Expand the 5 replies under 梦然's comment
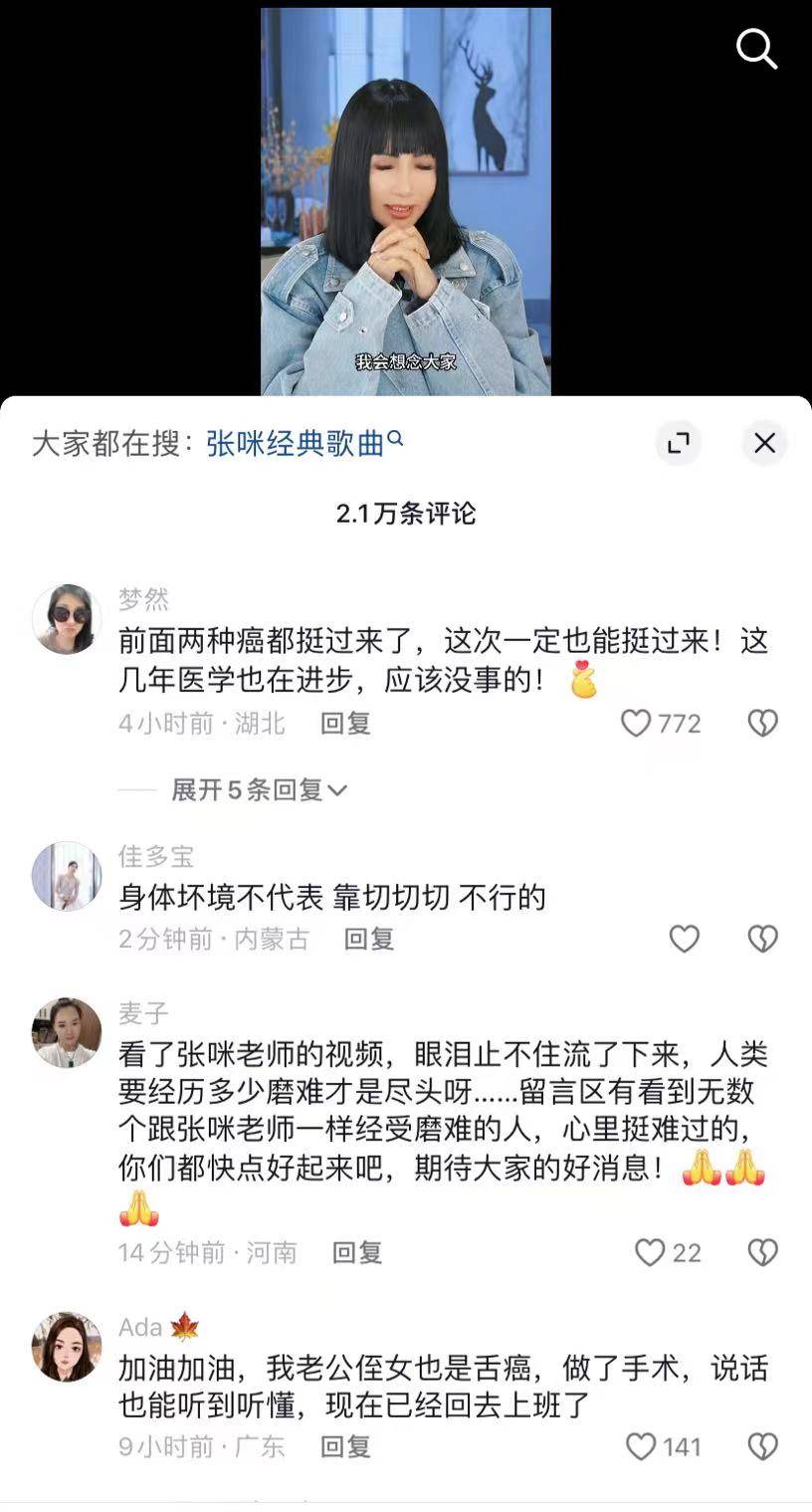Screen dimensions: 812x1512 pyautogui.click(x=259, y=790)
